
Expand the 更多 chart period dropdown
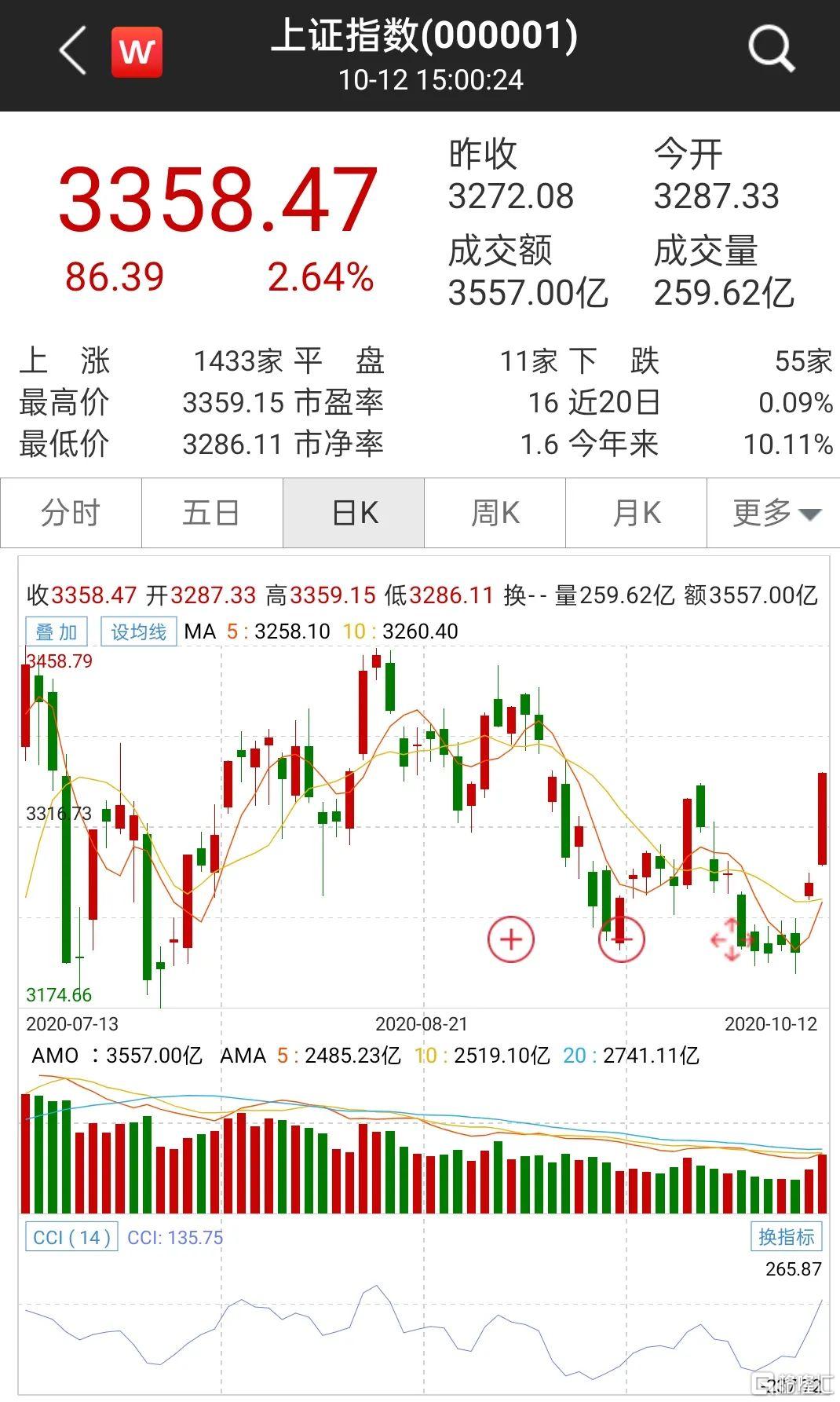coord(775,513)
